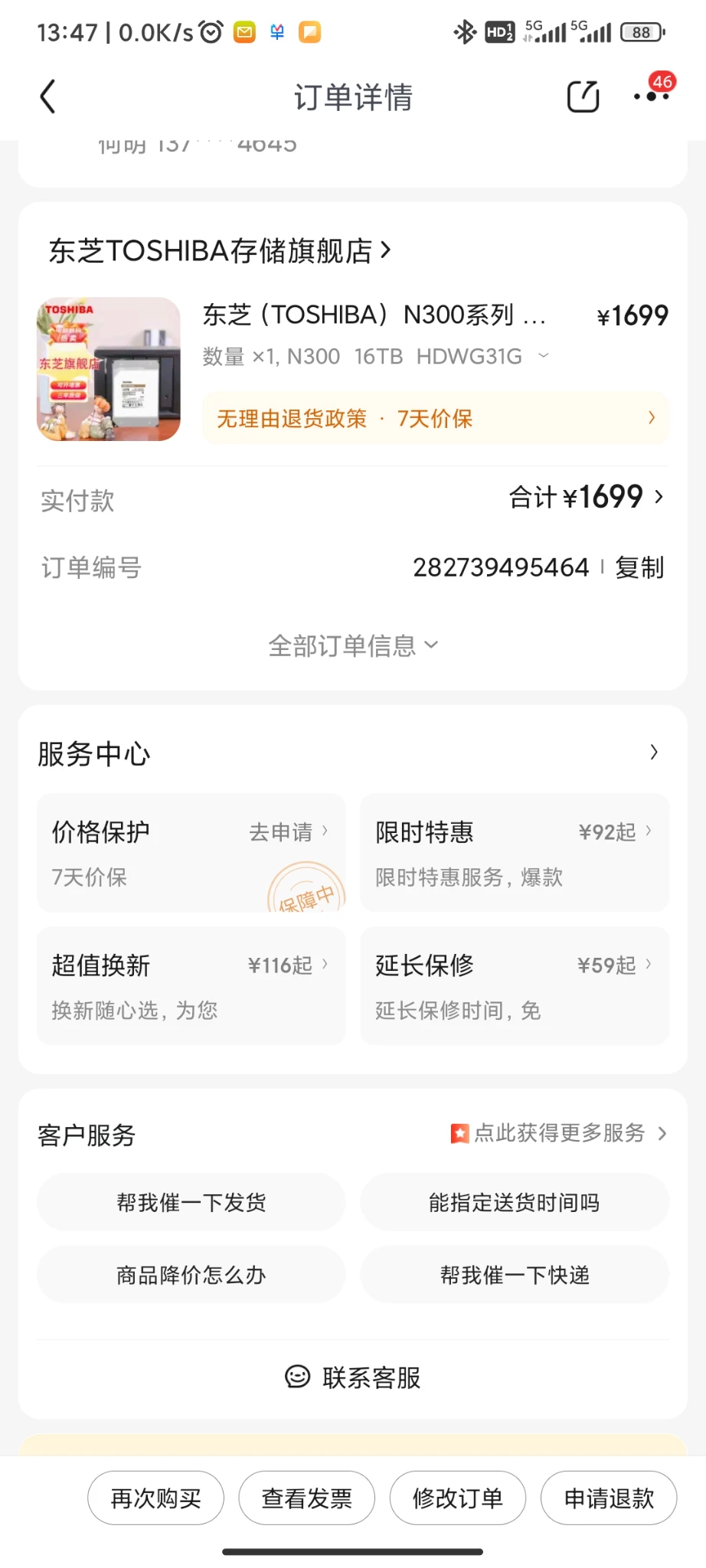Viewport: 706px width, 1568px height.
Task: Apply for 价格保护
Action: [x=287, y=832]
